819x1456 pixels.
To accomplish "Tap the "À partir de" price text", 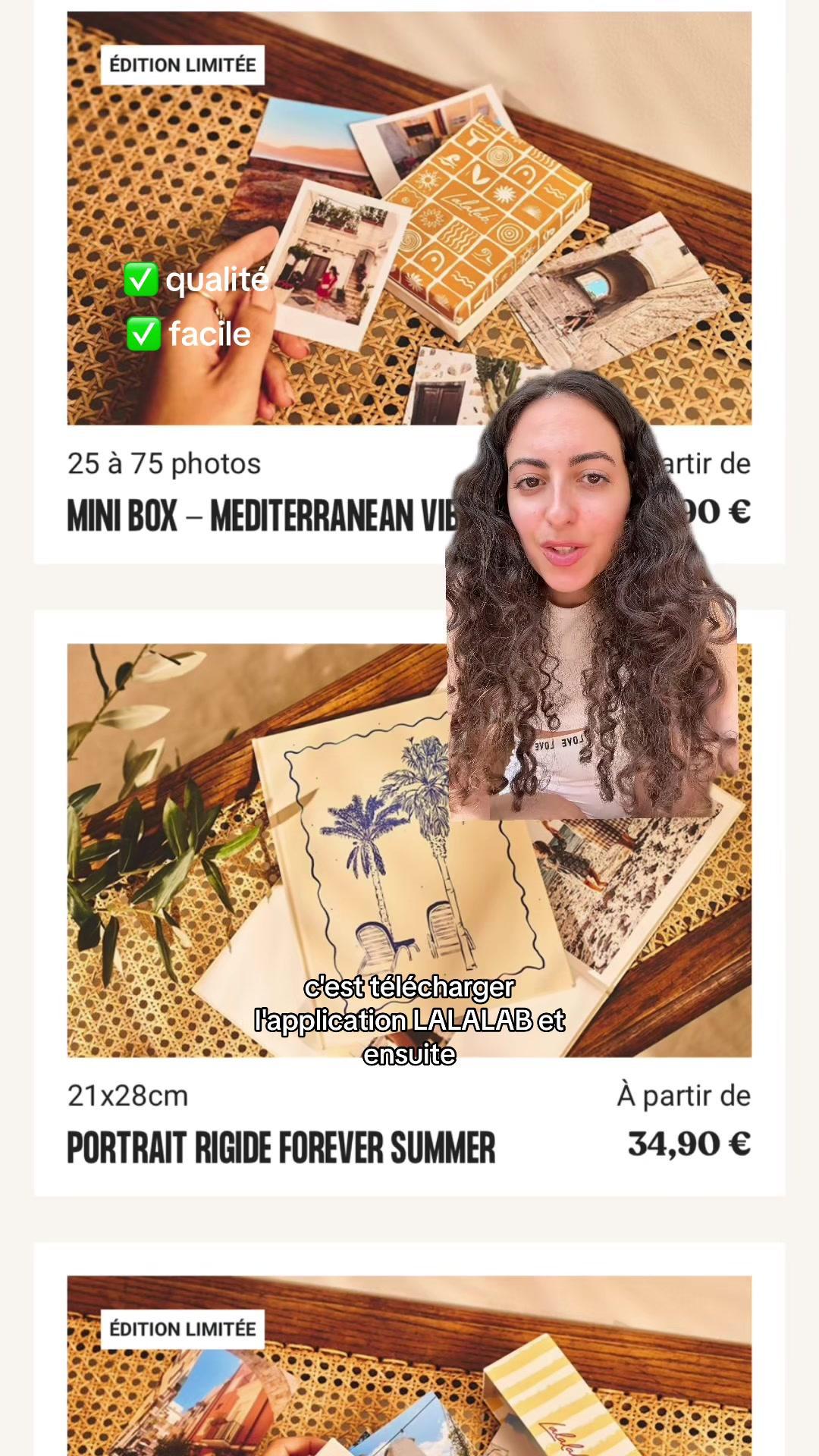I will pyautogui.click(x=681, y=1095).
